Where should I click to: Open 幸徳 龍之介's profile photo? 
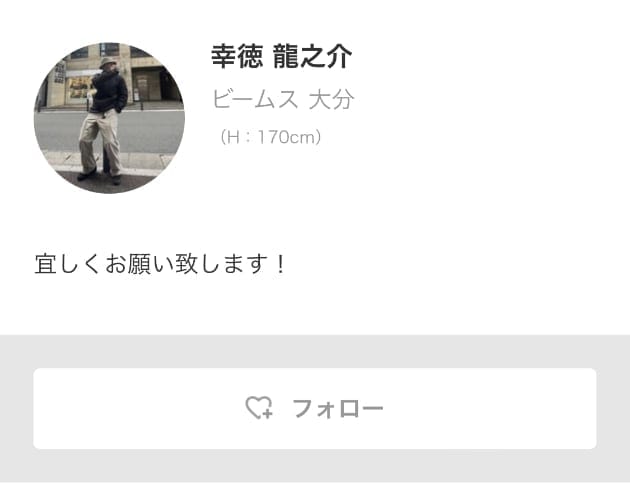[x=109, y=118]
